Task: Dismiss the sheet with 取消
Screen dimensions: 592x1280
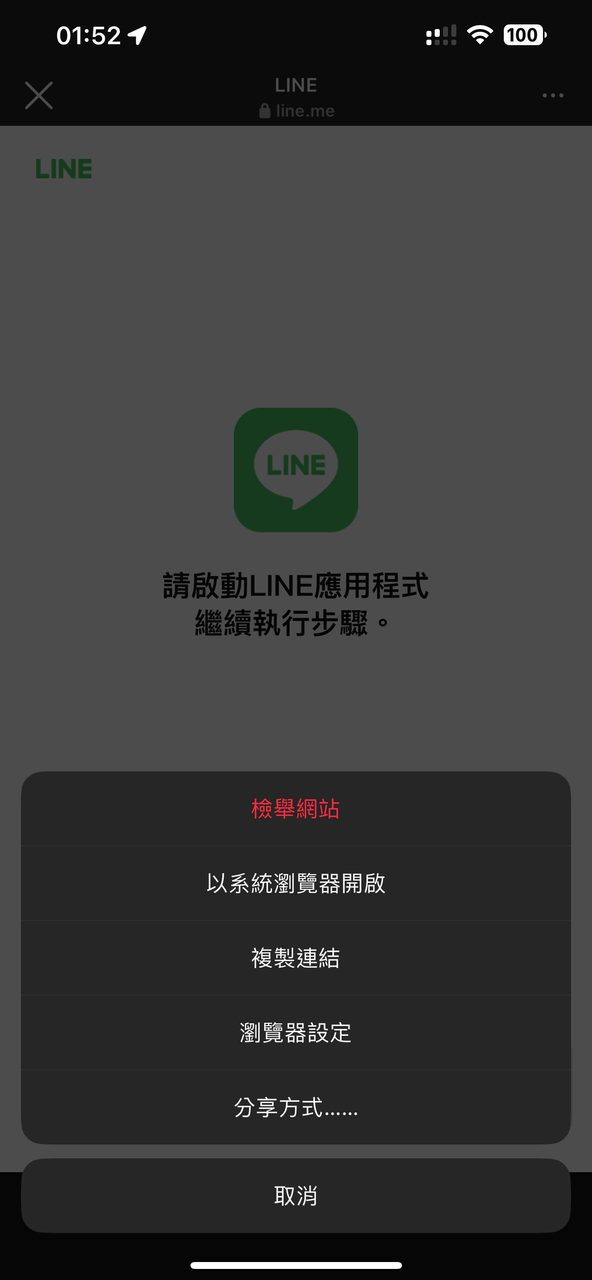Action: pyautogui.click(x=296, y=1196)
